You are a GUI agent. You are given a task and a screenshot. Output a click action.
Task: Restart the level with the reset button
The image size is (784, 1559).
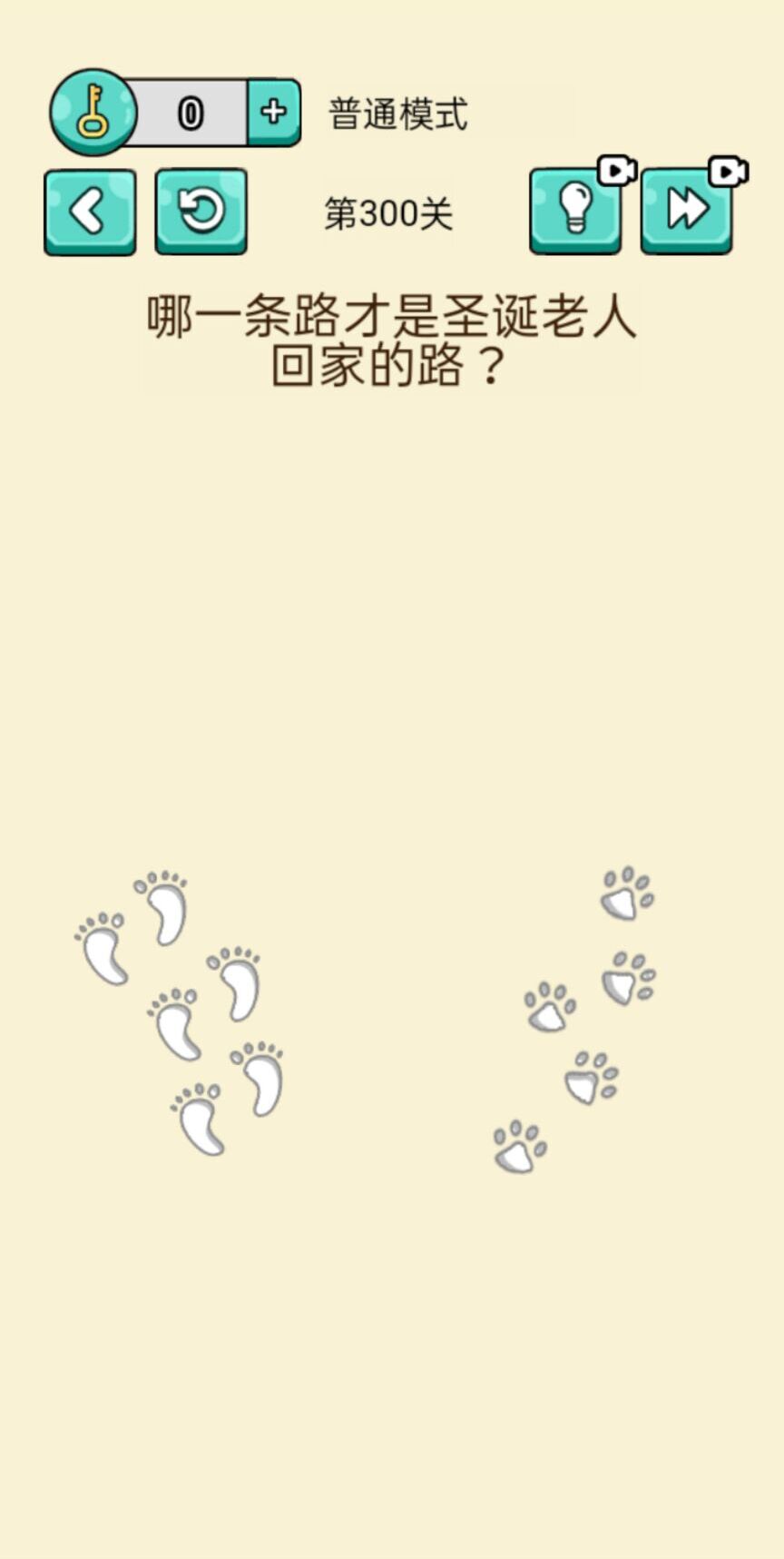point(201,212)
